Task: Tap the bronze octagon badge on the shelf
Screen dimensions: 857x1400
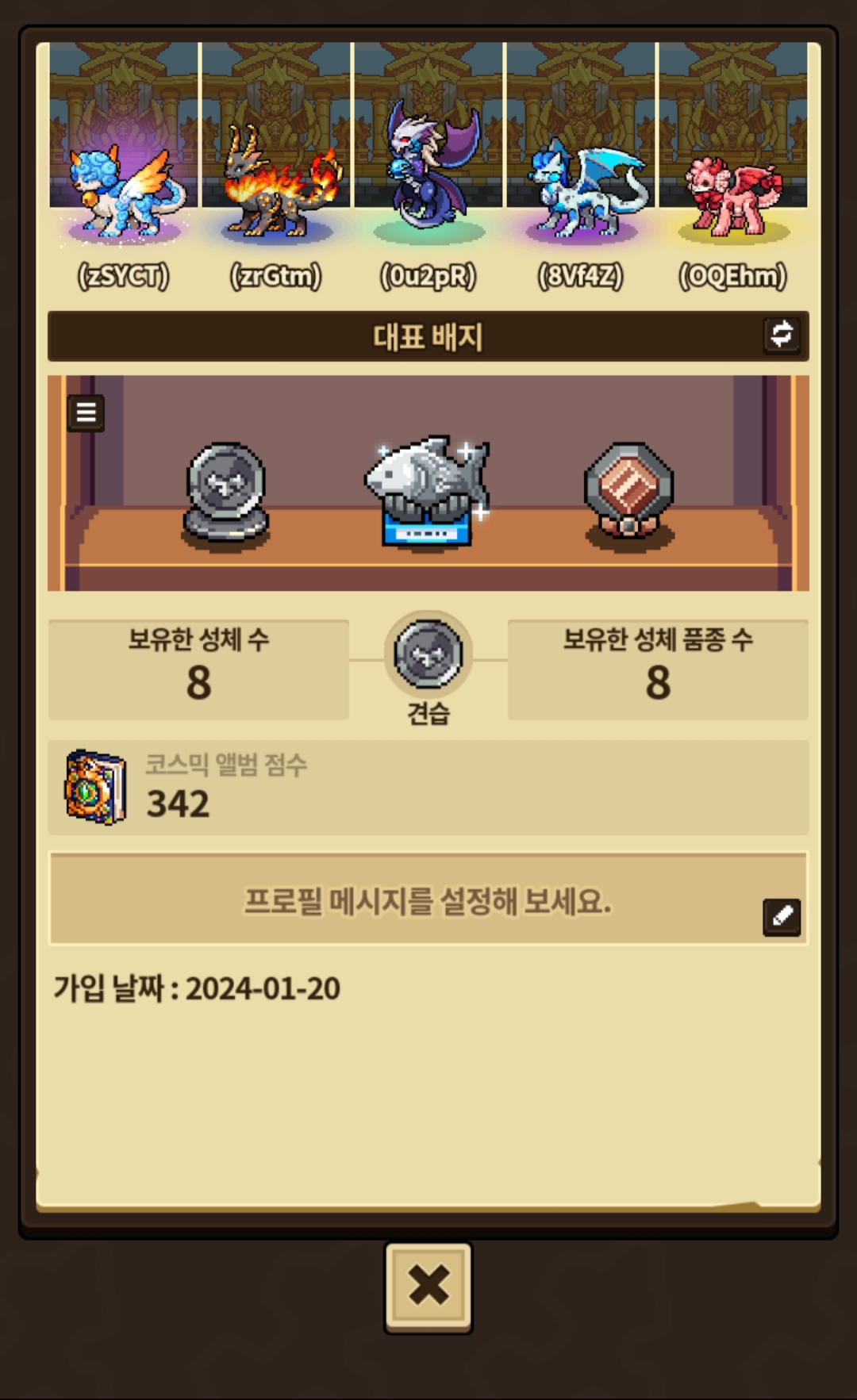Action: click(x=629, y=493)
